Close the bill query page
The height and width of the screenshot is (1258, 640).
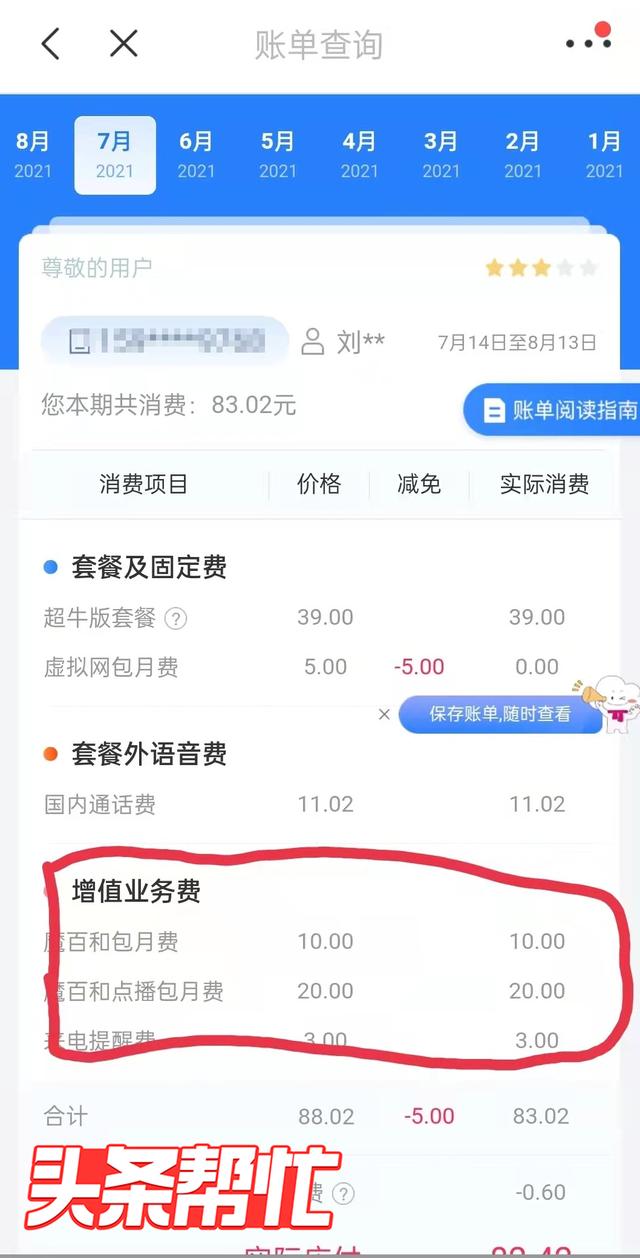tap(123, 43)
